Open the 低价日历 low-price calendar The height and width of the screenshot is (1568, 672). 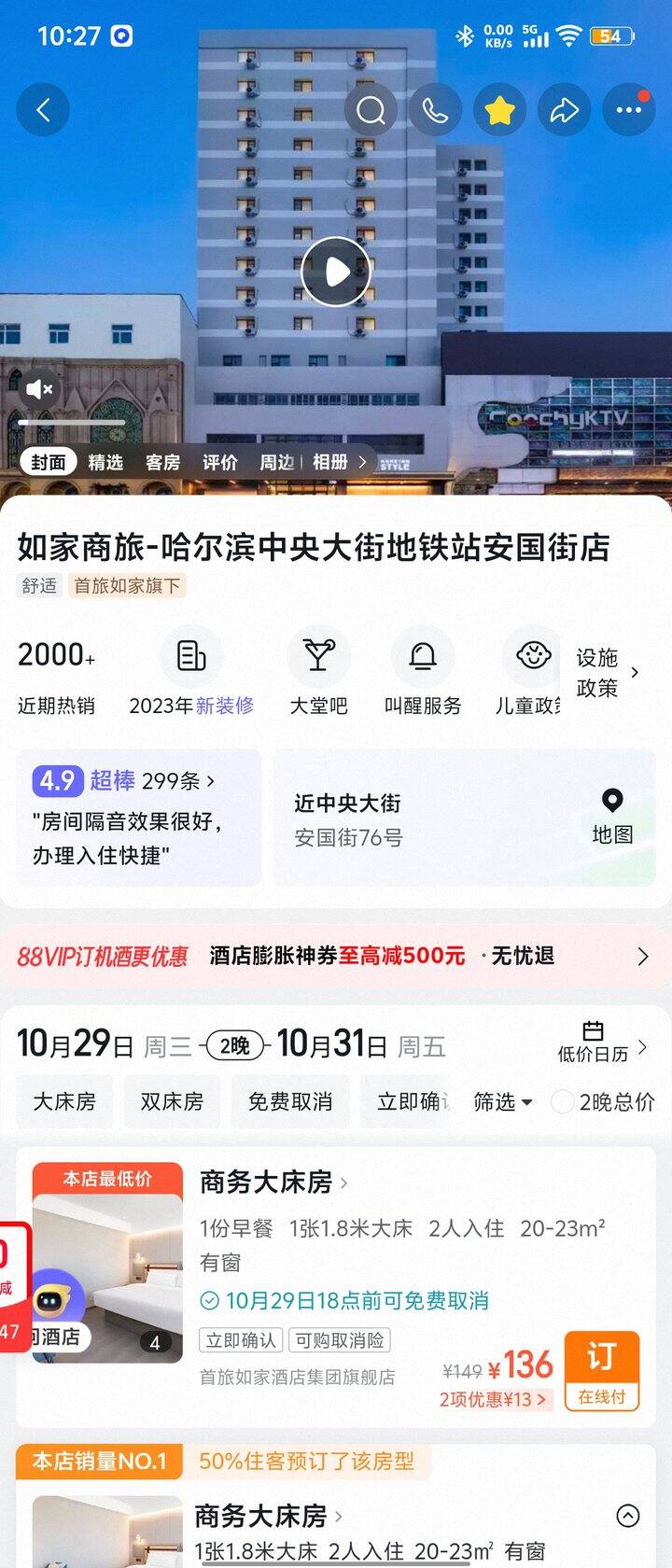point(601,1042)
